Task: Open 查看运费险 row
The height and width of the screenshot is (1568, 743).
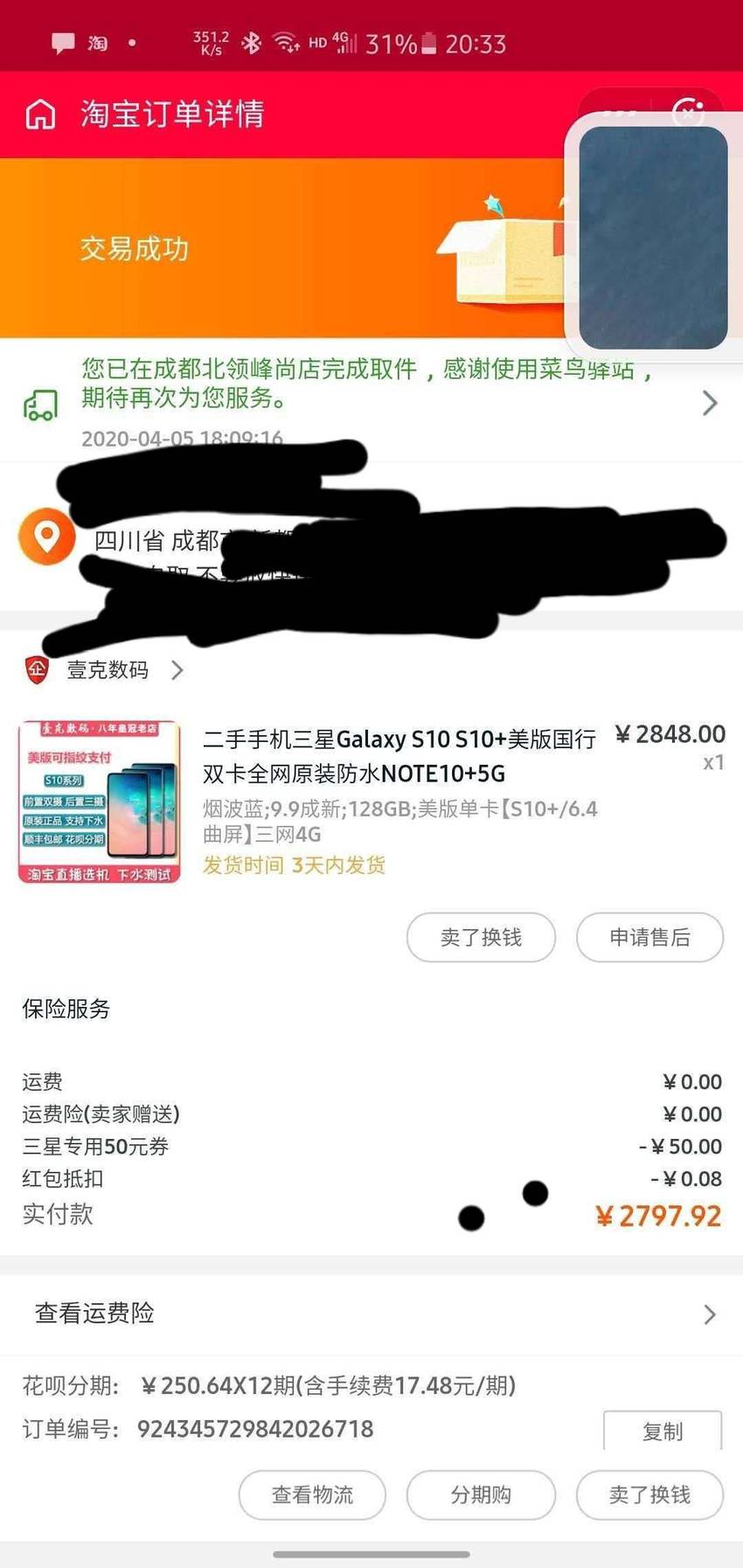Action: pos(371,1314)
